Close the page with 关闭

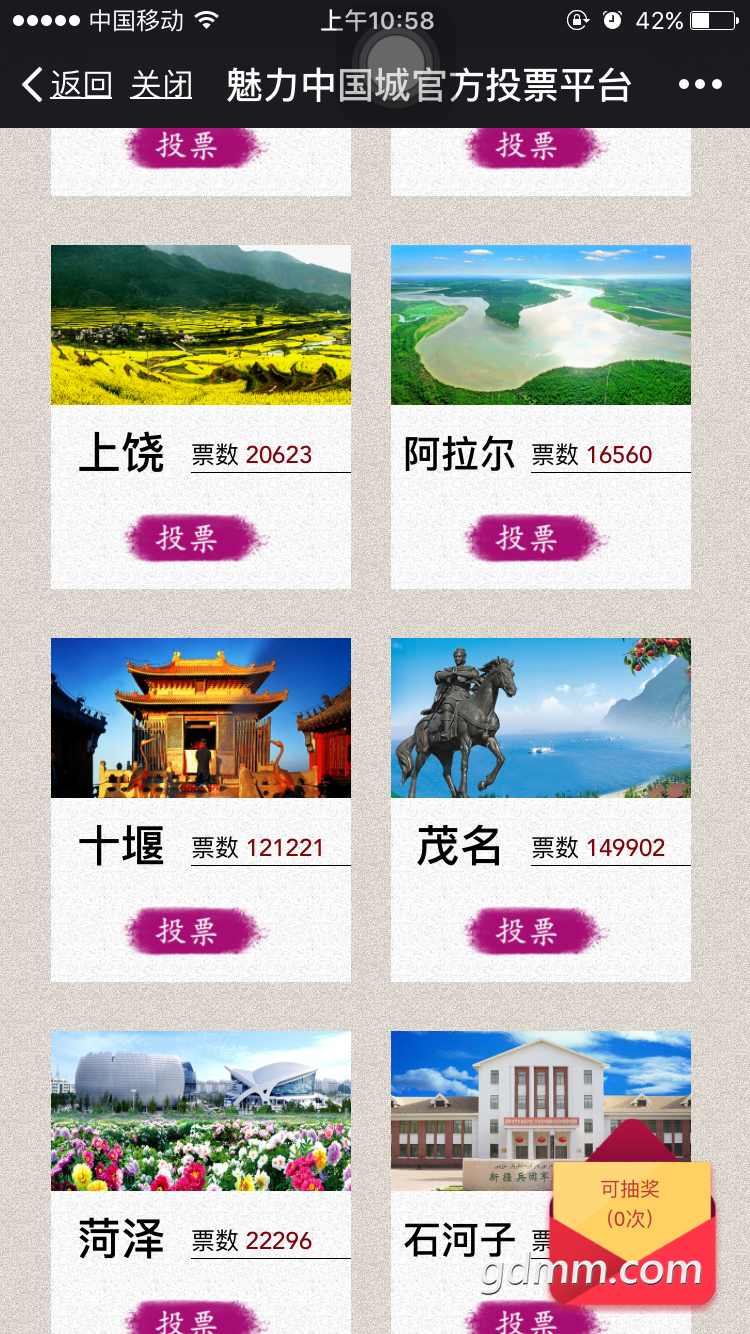click(x=161, y=85)
